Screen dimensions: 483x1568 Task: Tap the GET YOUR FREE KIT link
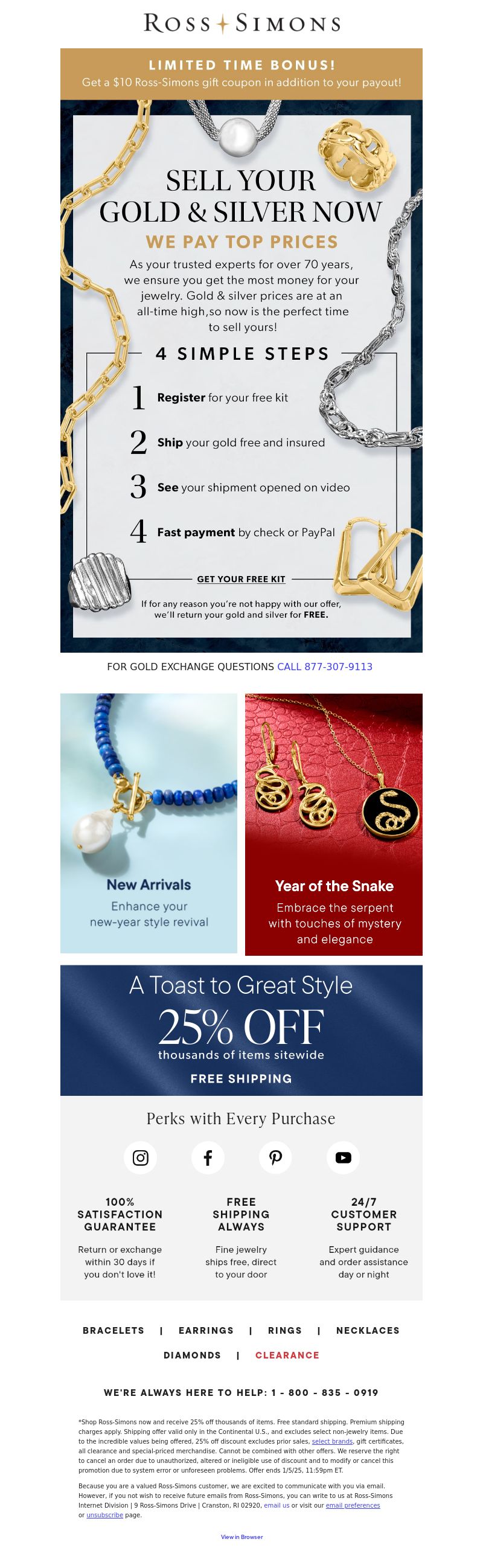pyautogui.click(x=241, y=579)
